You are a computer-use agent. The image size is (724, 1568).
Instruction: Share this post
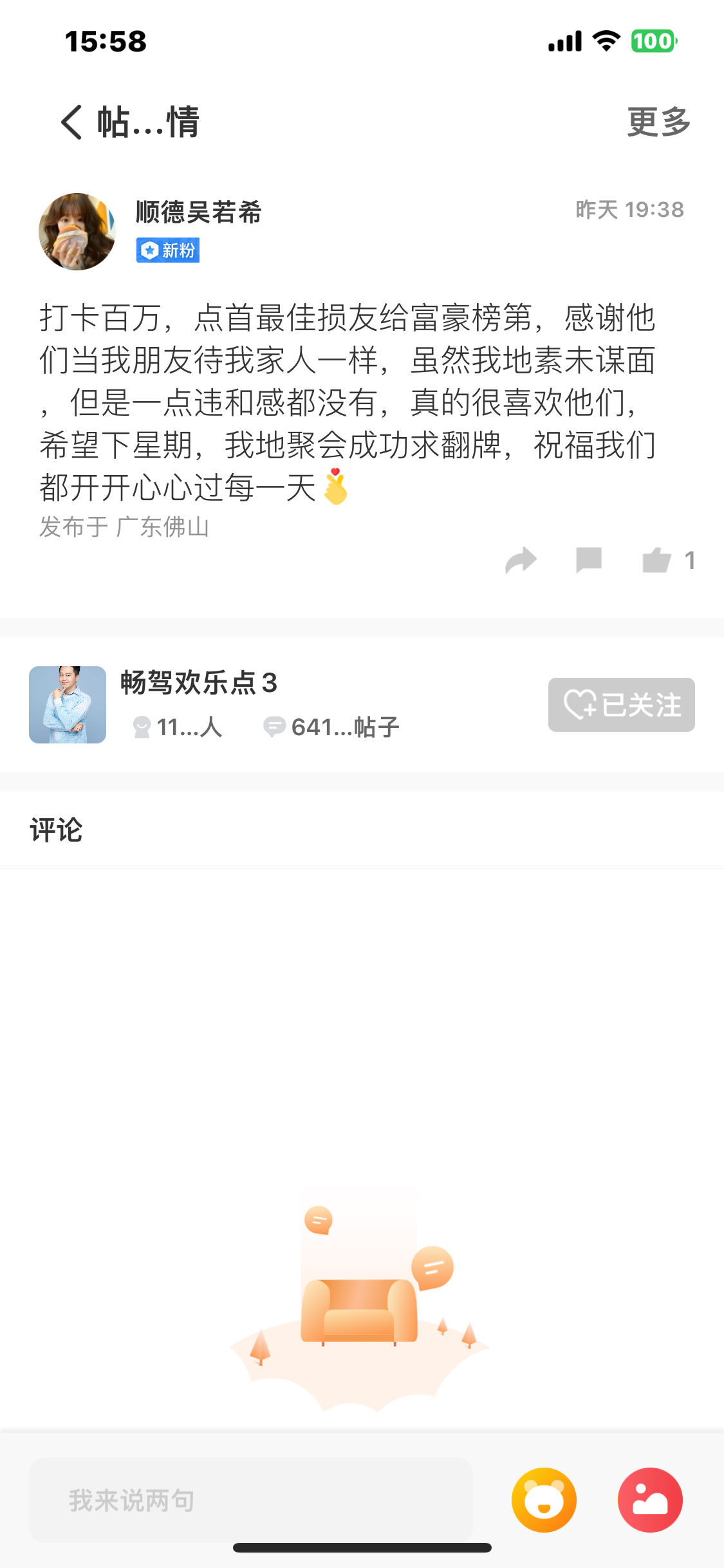click(521, 560)
